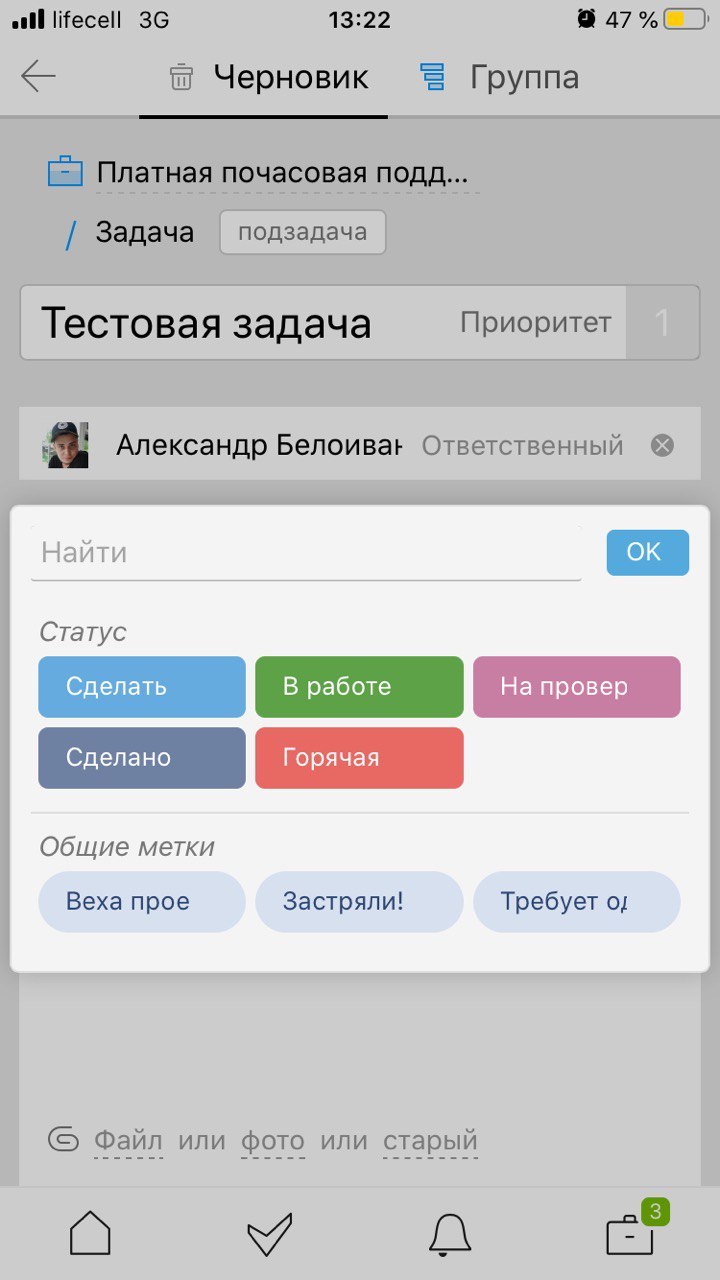Open project Платная почасовая подд...
The height and width of the screenshot is (1280, 720).
tap(281, 173)
